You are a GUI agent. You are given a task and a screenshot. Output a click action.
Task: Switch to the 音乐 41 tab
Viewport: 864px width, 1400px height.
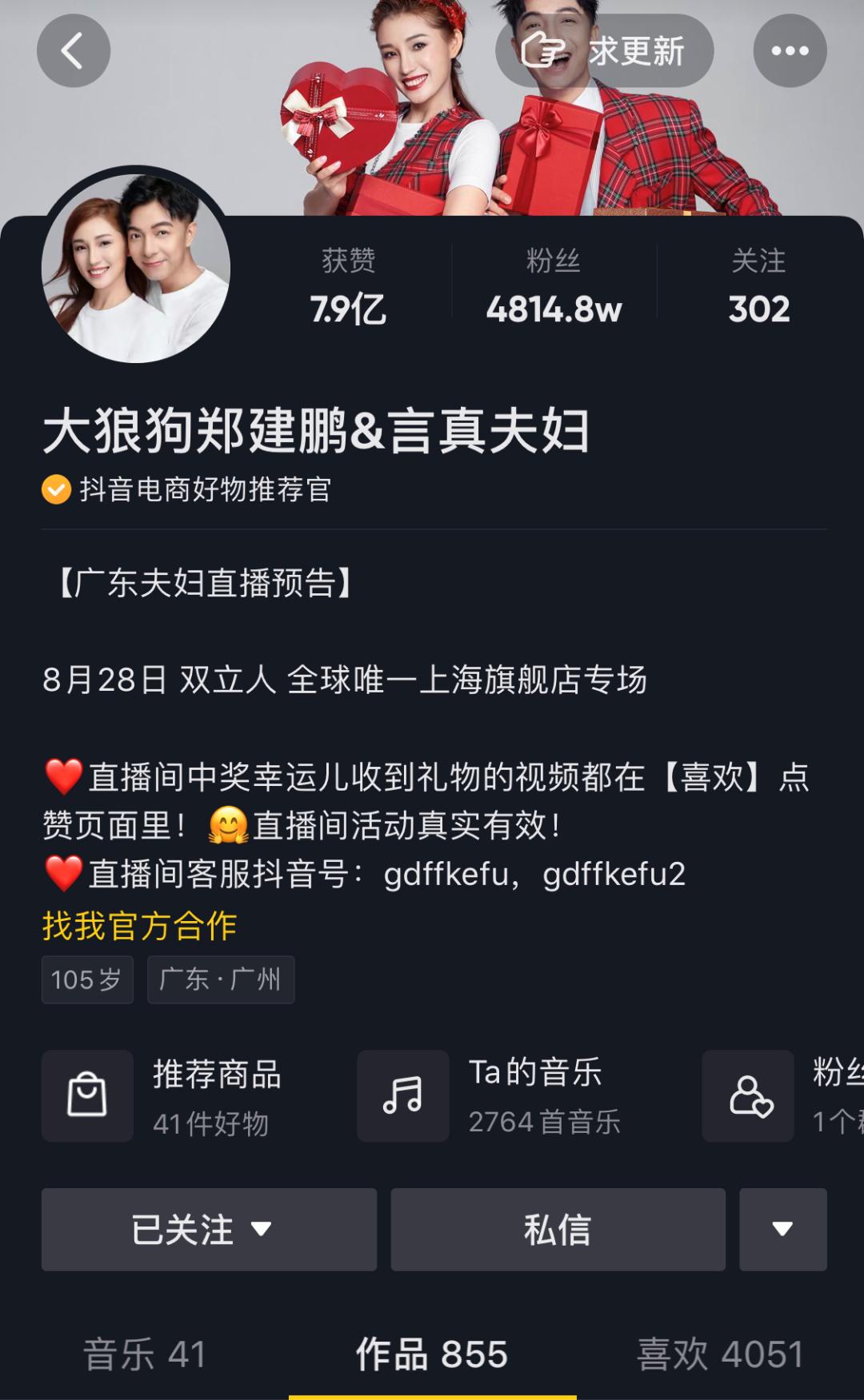145,1354
